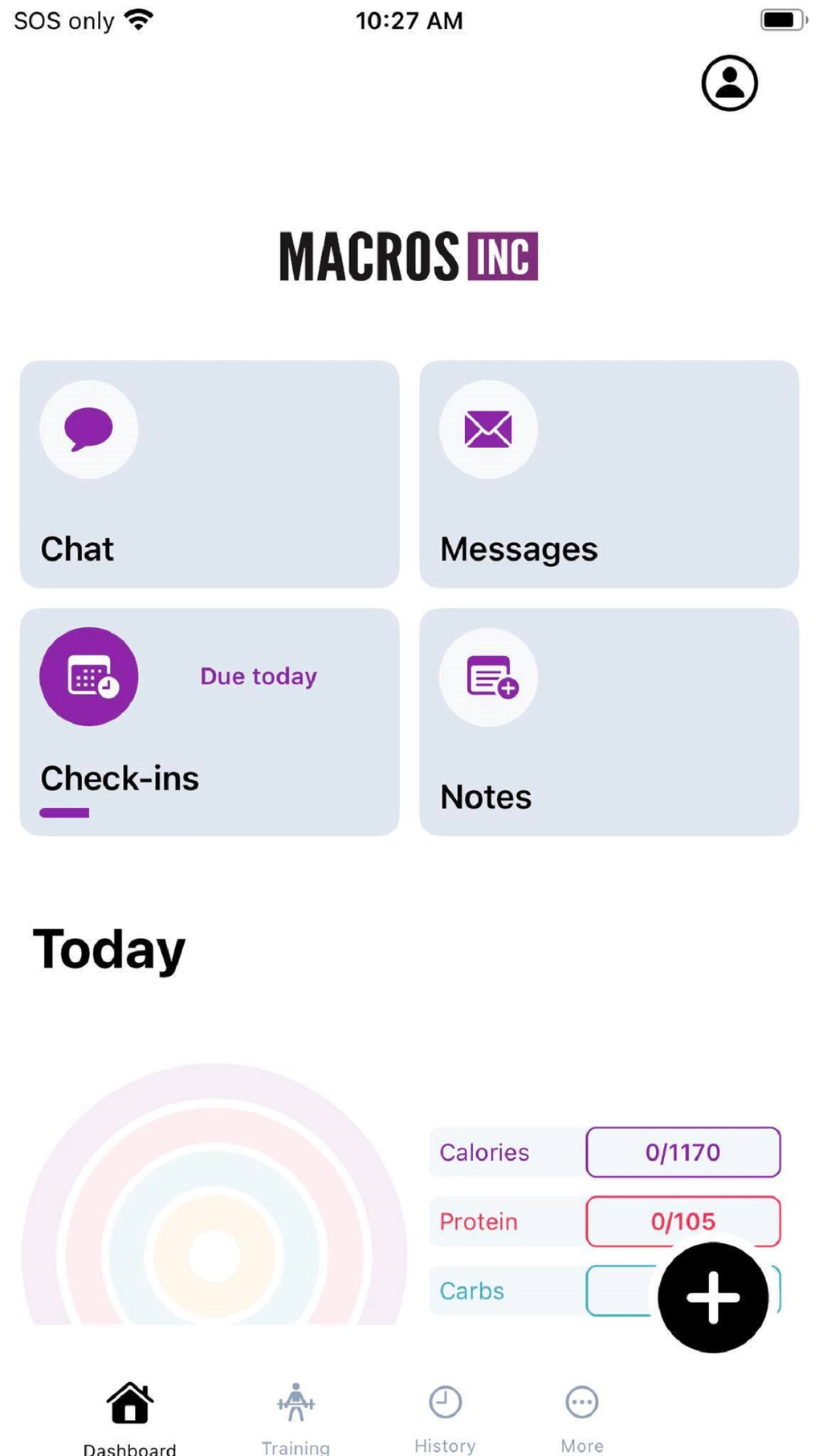819x1456 pixels.
Task: Open the Check-ins card labeled Due today
Action: pyautogui.click(x=209, y=721)
